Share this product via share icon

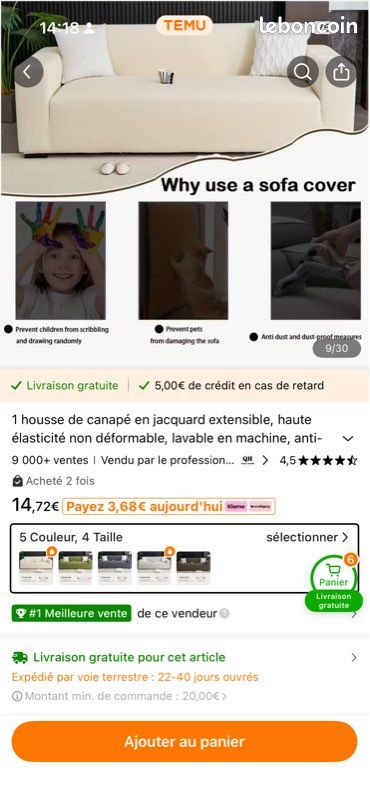tap(341, 72)
